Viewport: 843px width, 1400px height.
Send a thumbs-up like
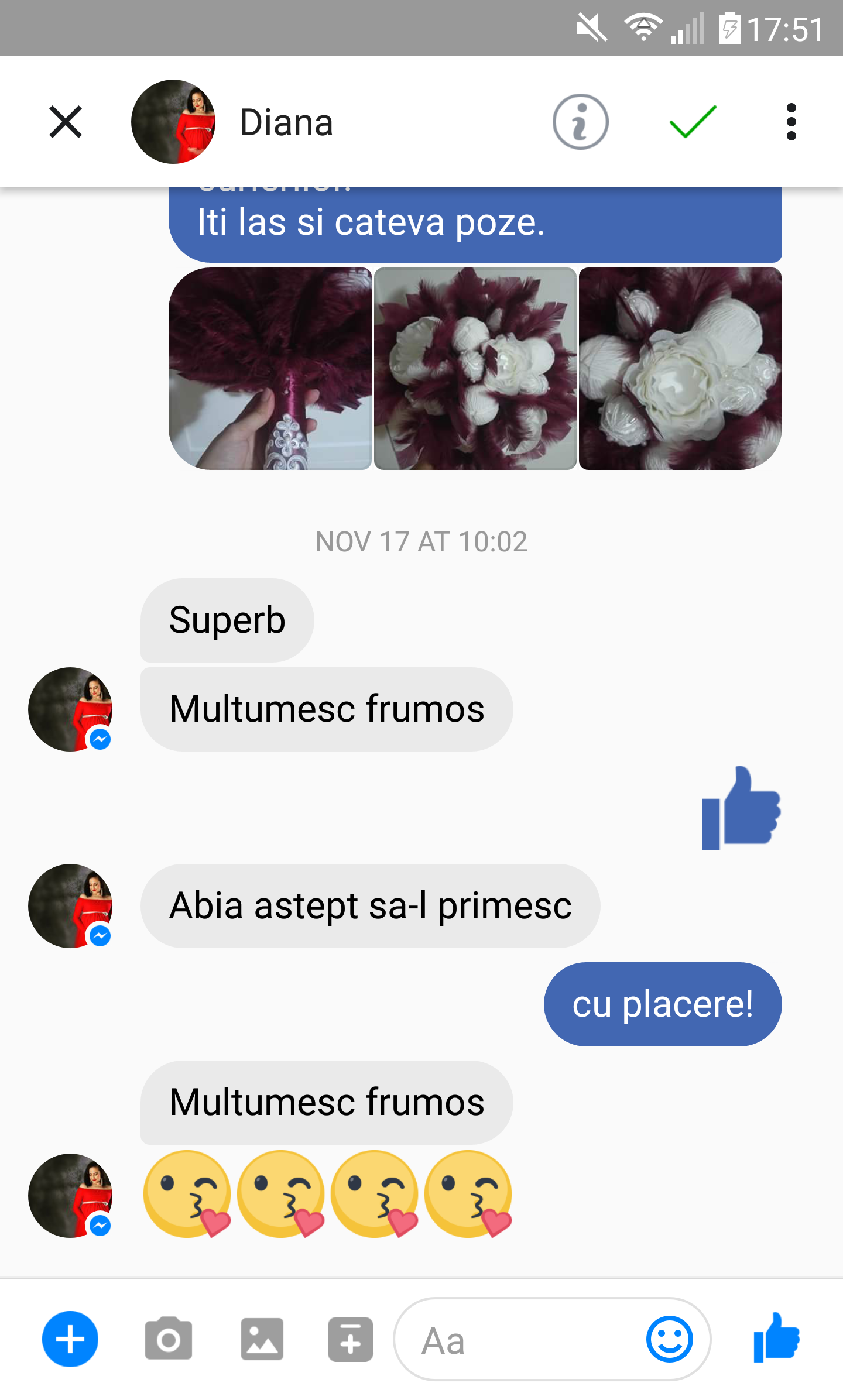point(777,1338)
